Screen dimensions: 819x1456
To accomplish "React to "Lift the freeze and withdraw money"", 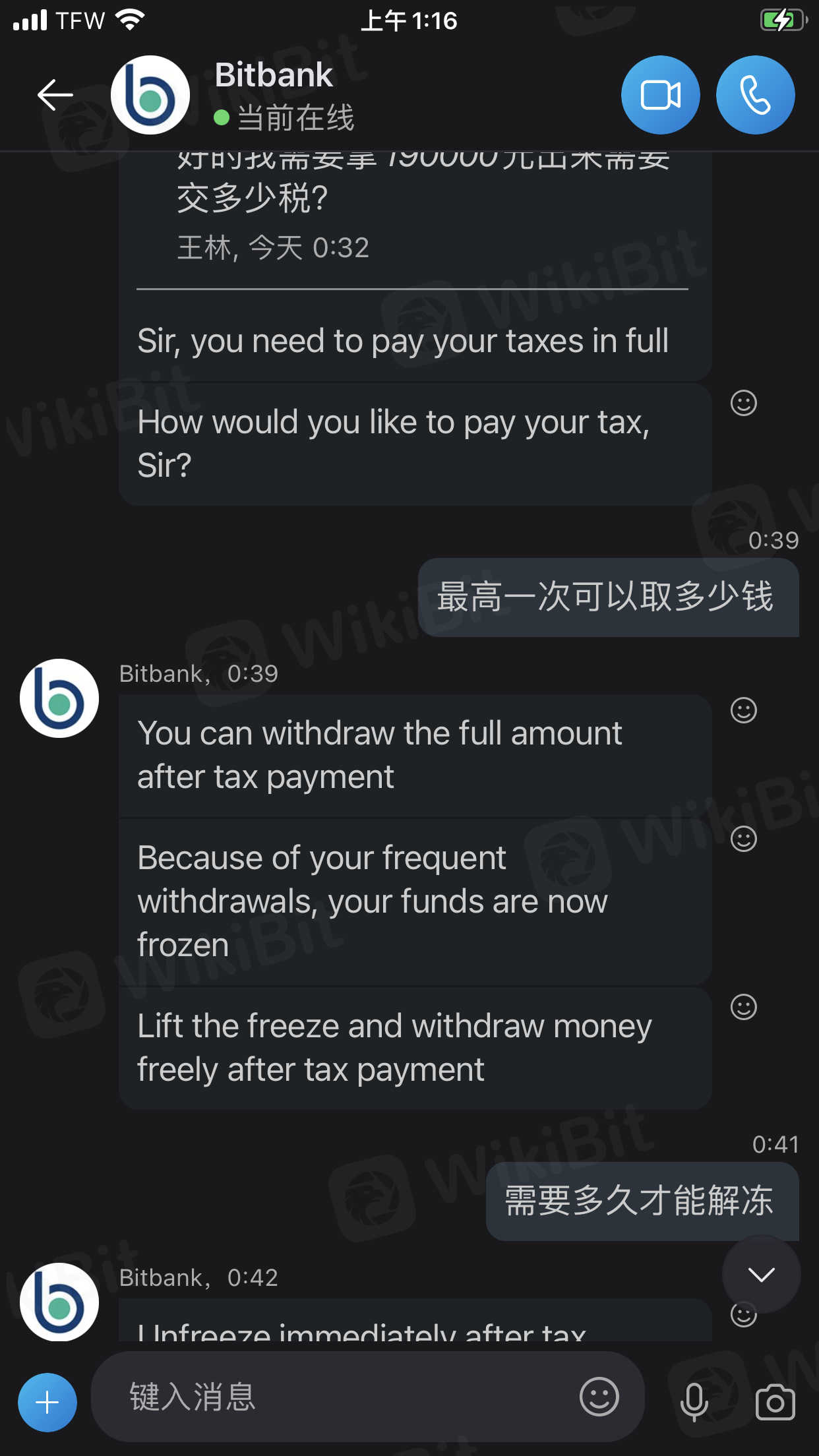I will click(743, 1007).
